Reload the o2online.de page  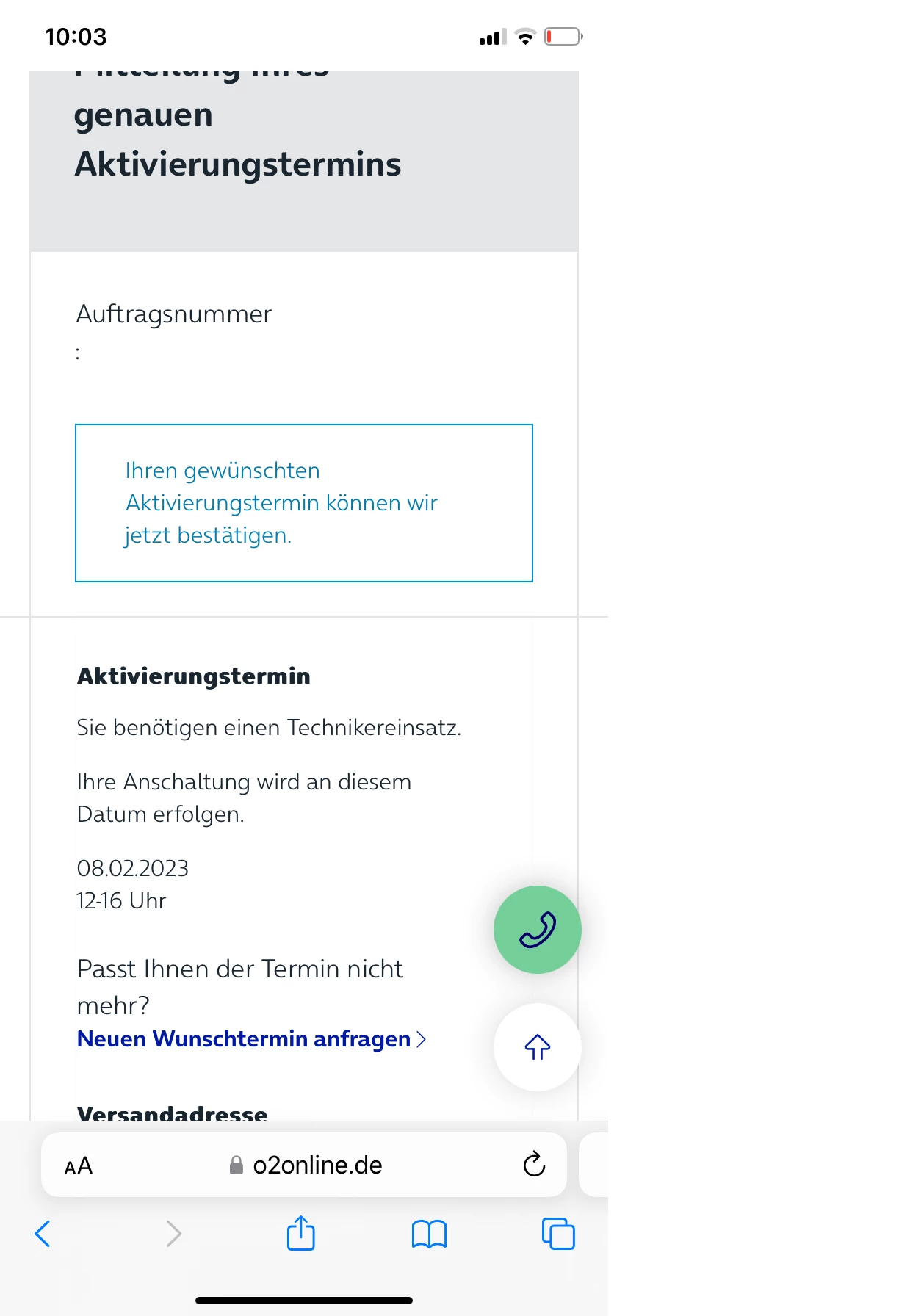pyautogui.click(x=534, y=1165)
